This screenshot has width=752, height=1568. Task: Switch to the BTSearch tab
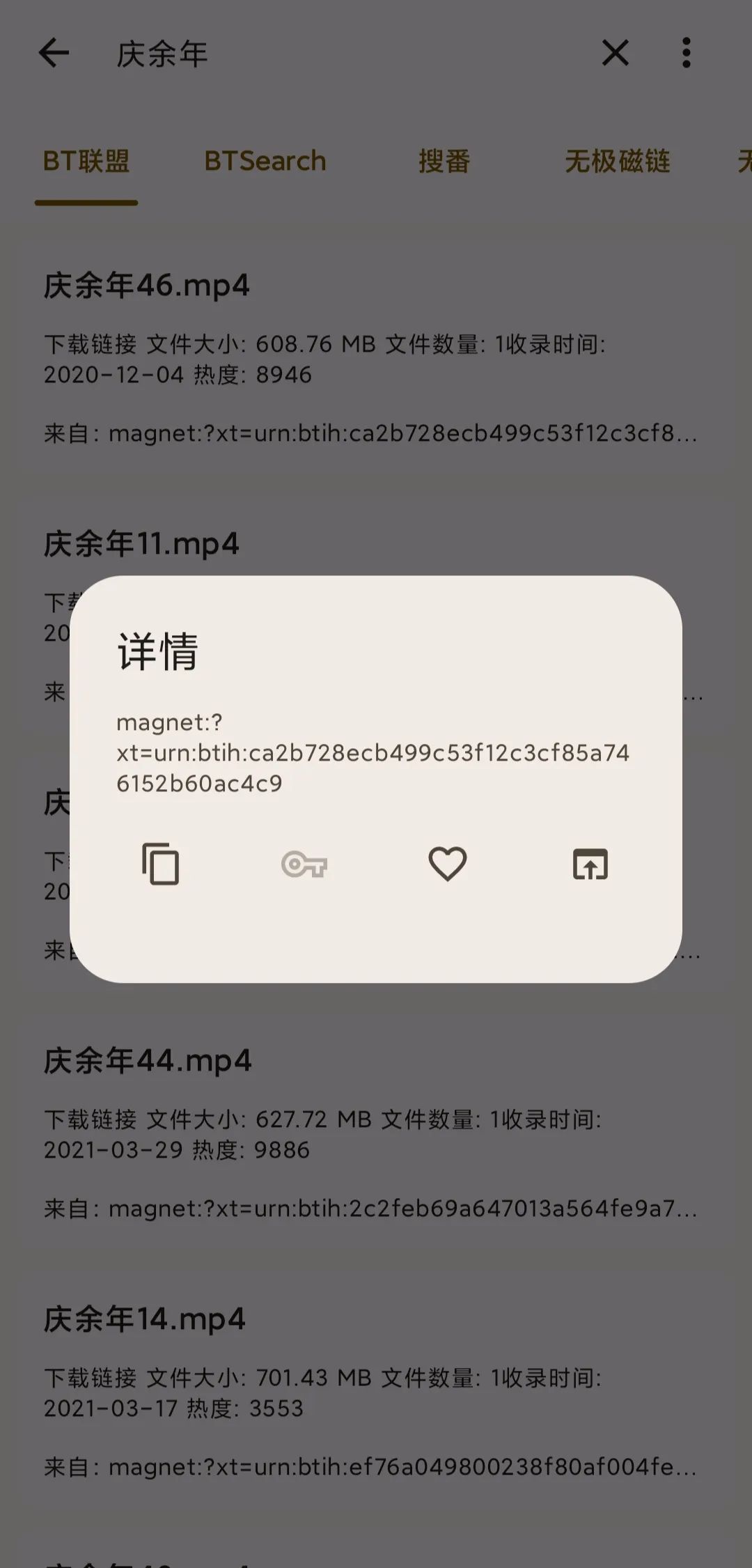(x=265, y=161)
